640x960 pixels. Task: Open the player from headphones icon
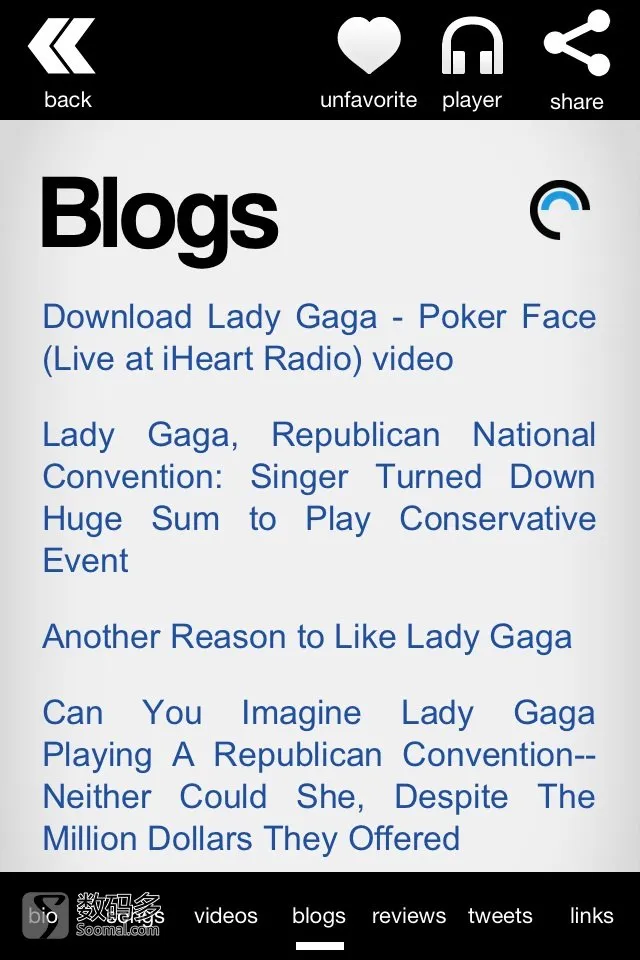472,58
